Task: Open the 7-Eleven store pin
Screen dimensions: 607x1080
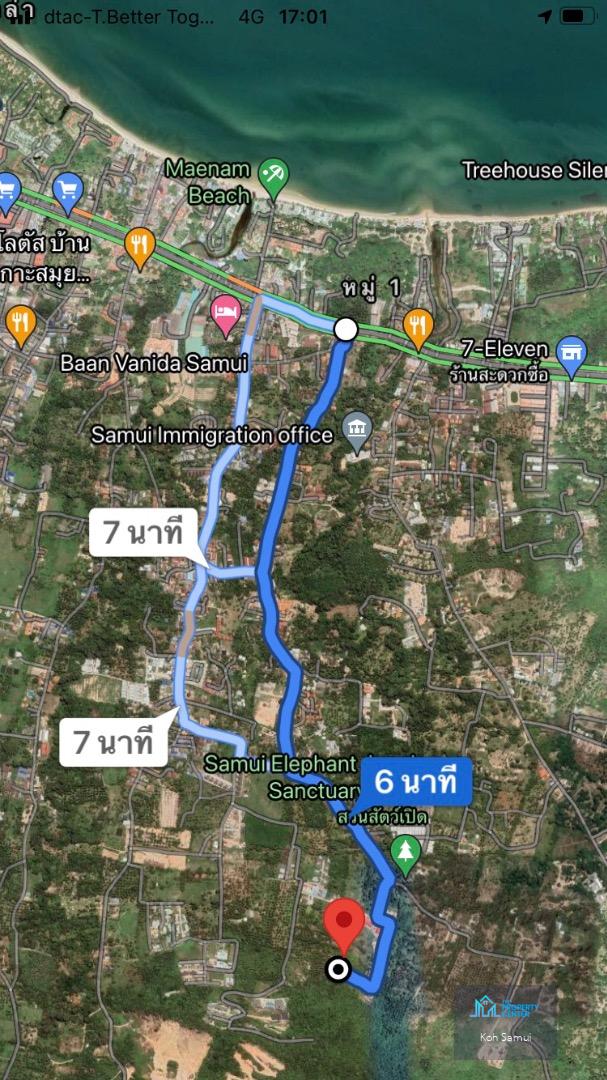Action: [x=571, y=357]
